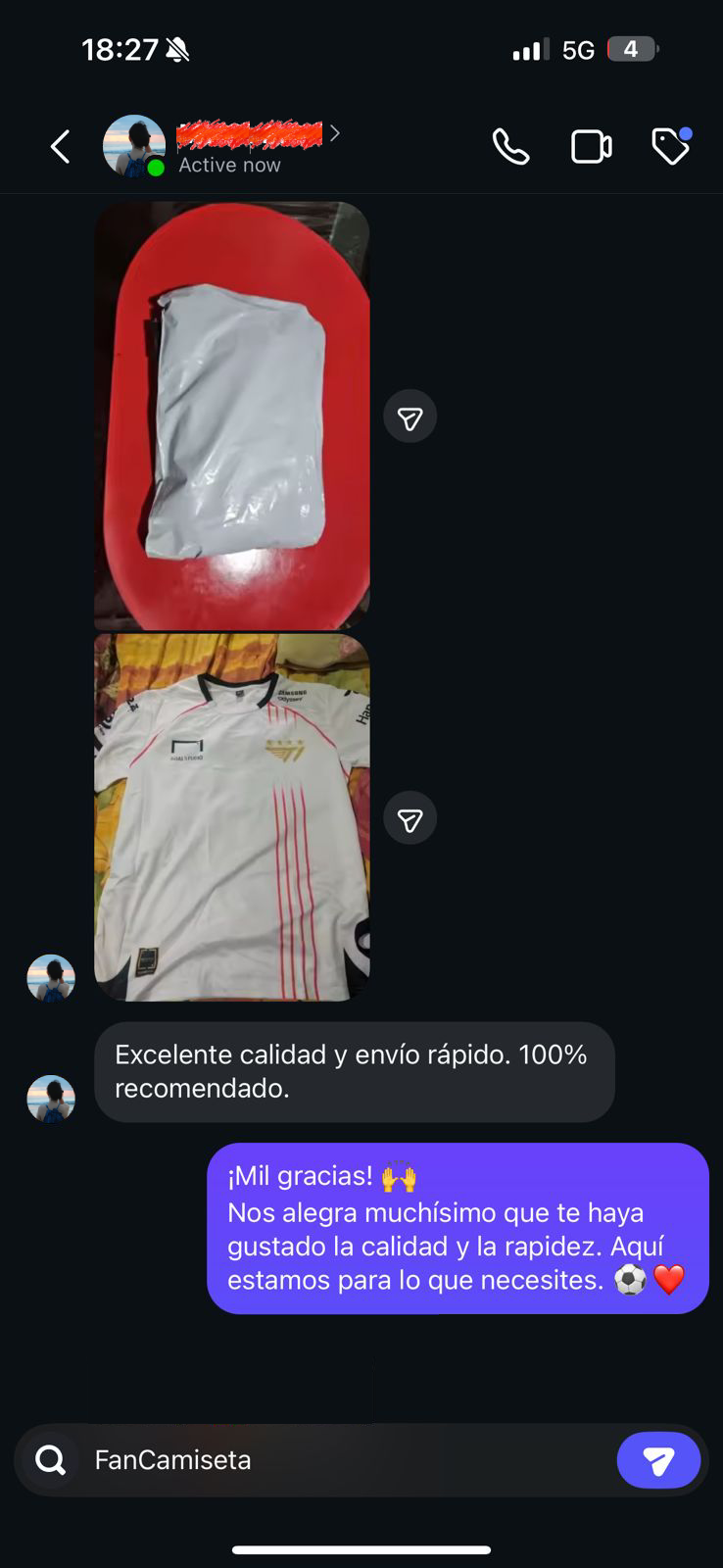The height and width of the screenshot is (1568, 723).
Task: Start a voice call with the seller
Action: (x=510, y=146)
